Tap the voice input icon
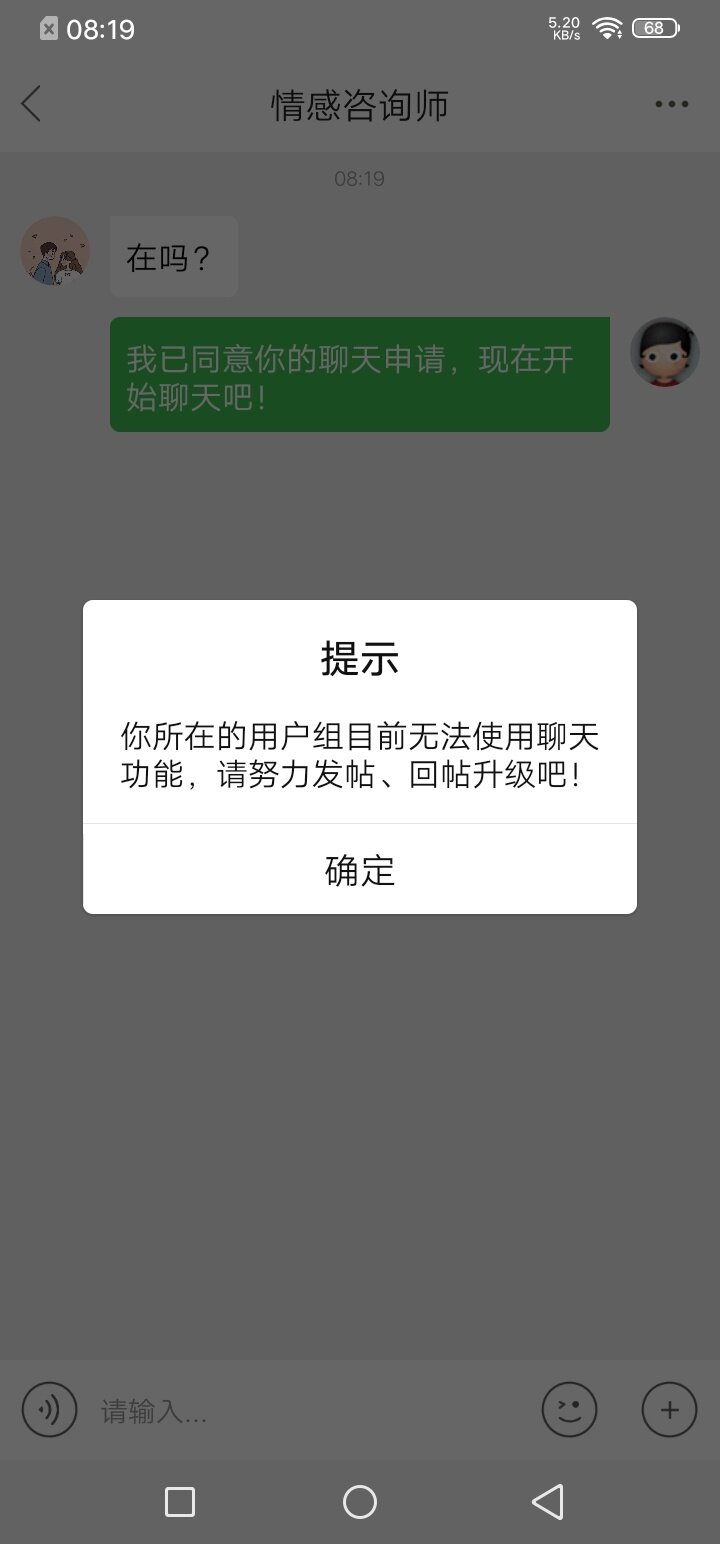This screenshot has height=1544, width=720. click(49, 1410)
